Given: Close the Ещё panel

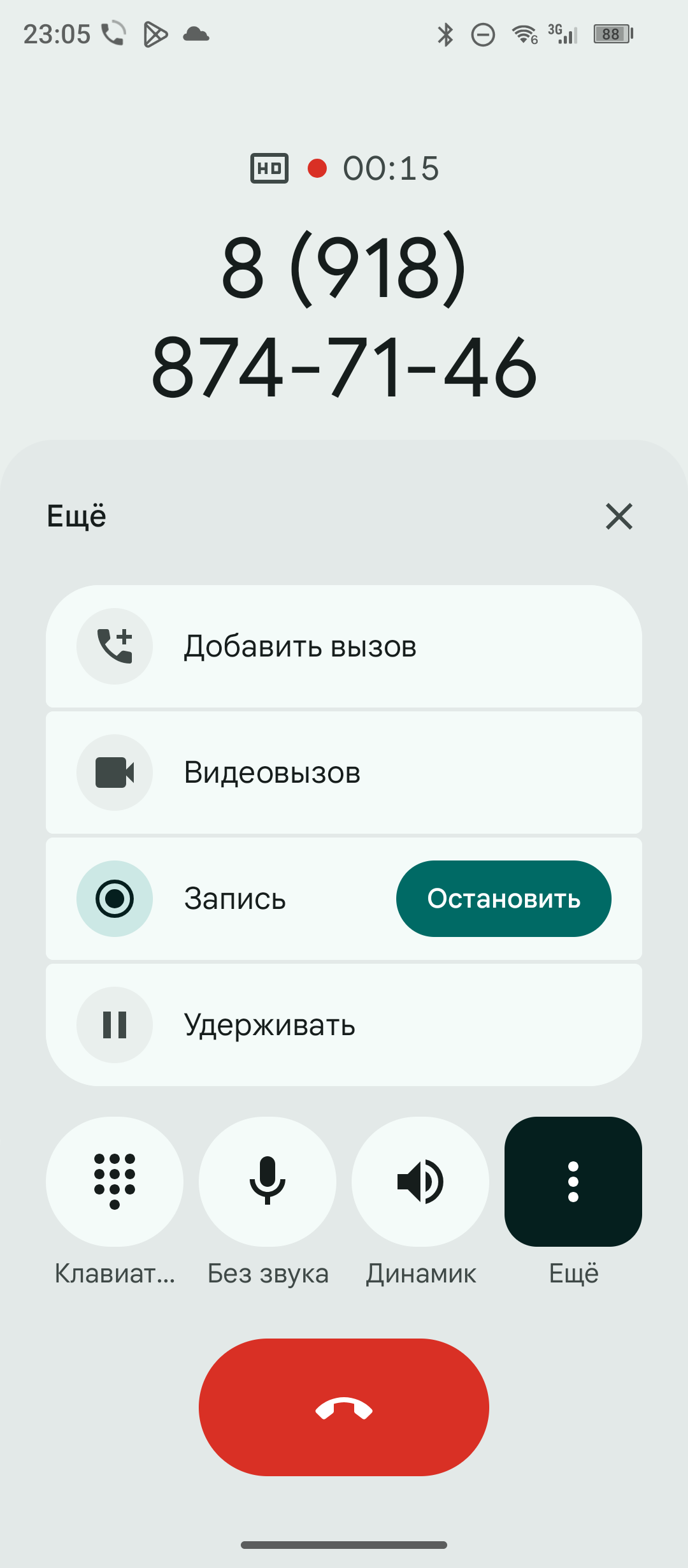Looking at the screenshot, I should 619,516.
